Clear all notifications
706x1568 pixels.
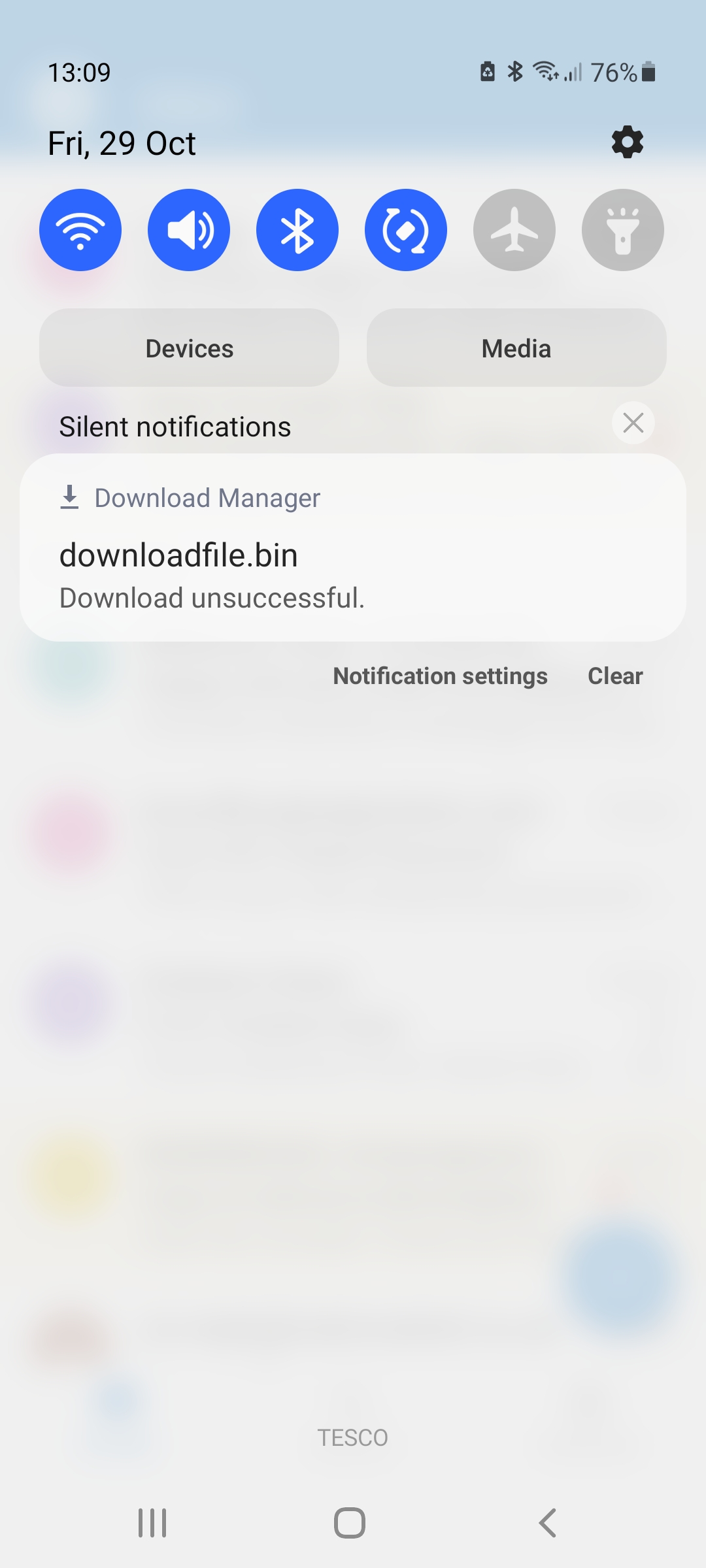click(615, 676)
